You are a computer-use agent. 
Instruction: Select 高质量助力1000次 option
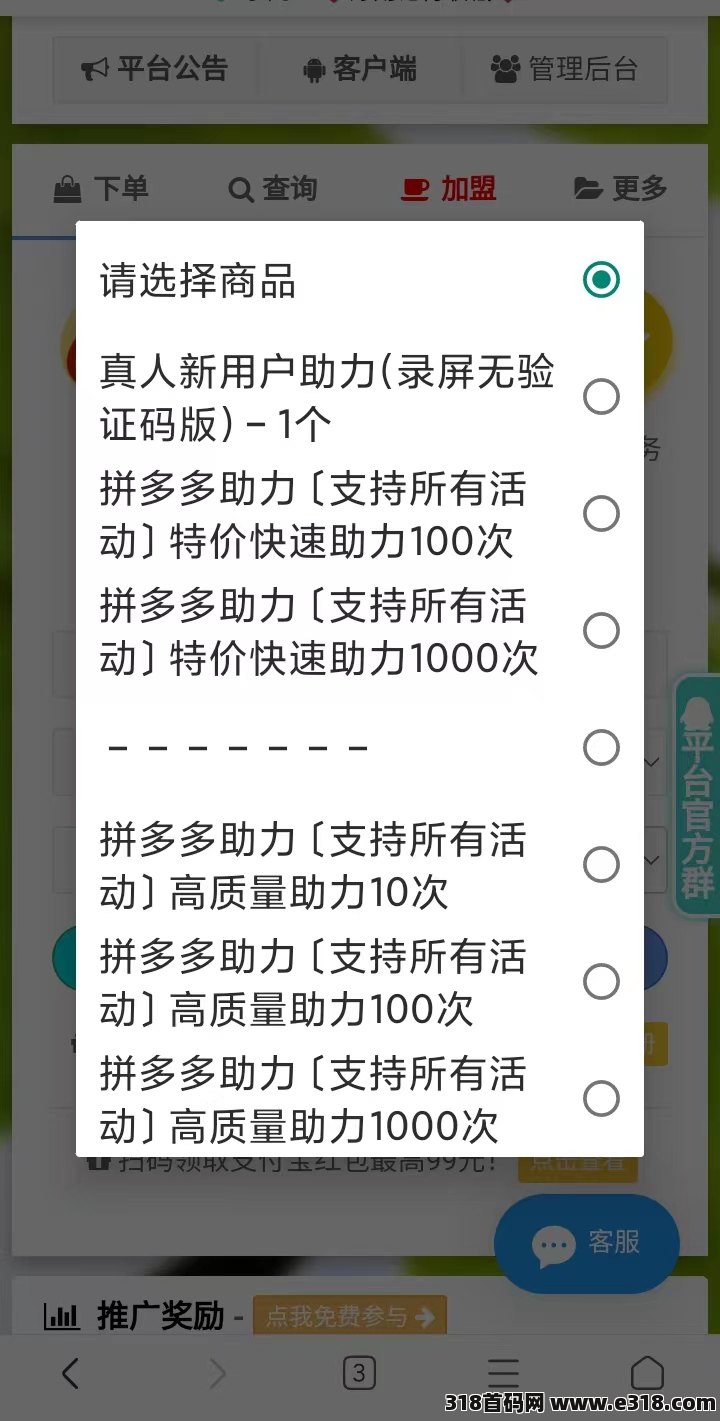tap(601, 1099)
